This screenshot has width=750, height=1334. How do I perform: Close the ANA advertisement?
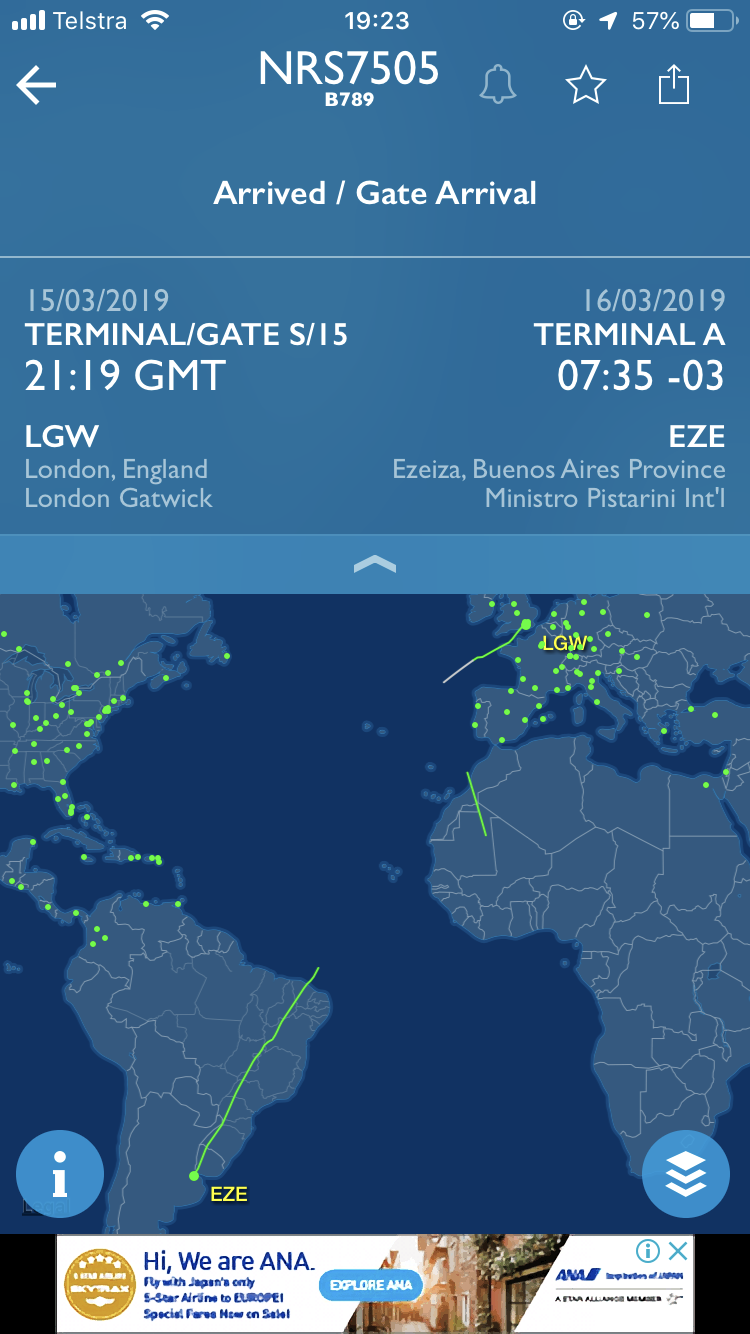678,1250
